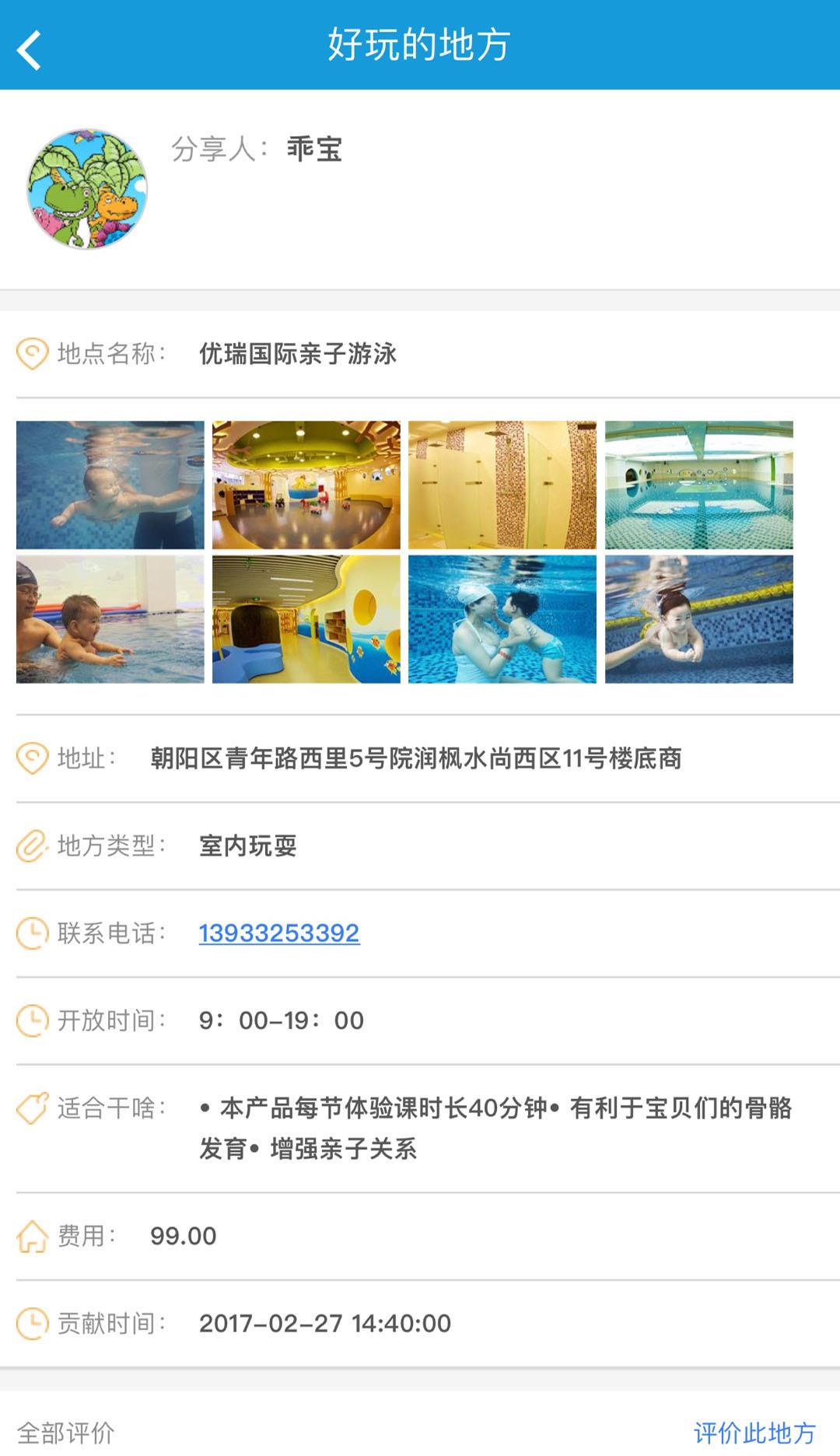View the indoor swimming pool photo
Image resolution: width=840 pixels, height=1456 pixels.
coord(698,485)
